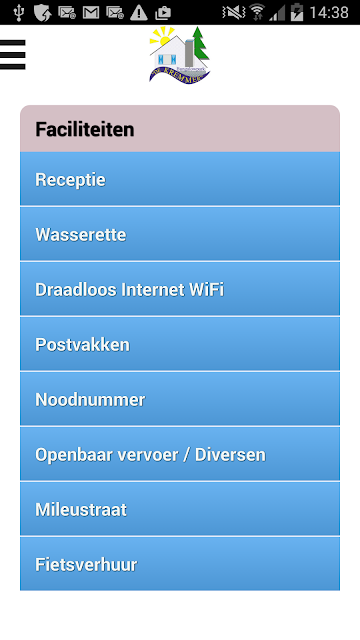The image size is (360, 640).
Task: Tap the Mileustraat row
Action: pos(180,509)
